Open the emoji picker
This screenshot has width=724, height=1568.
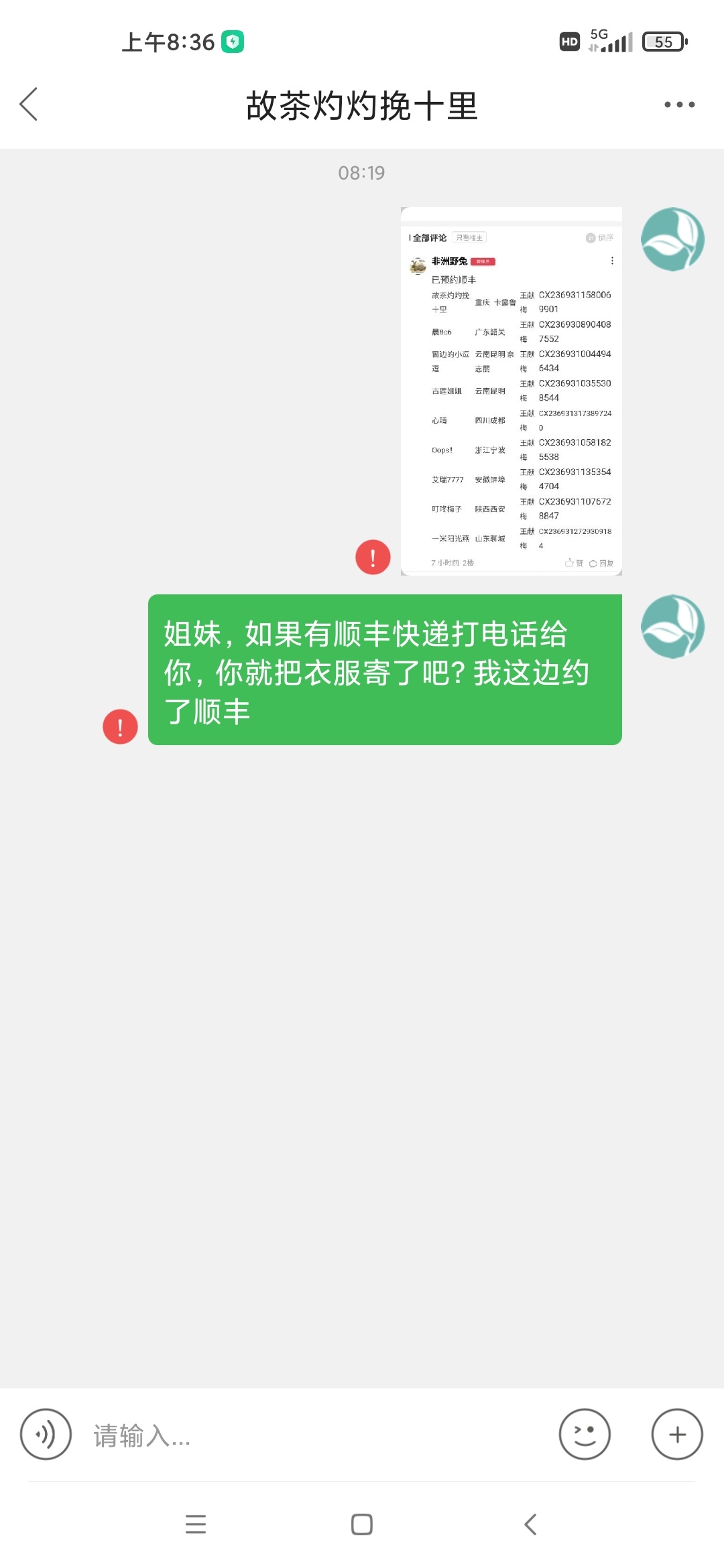coord(585,1434)
